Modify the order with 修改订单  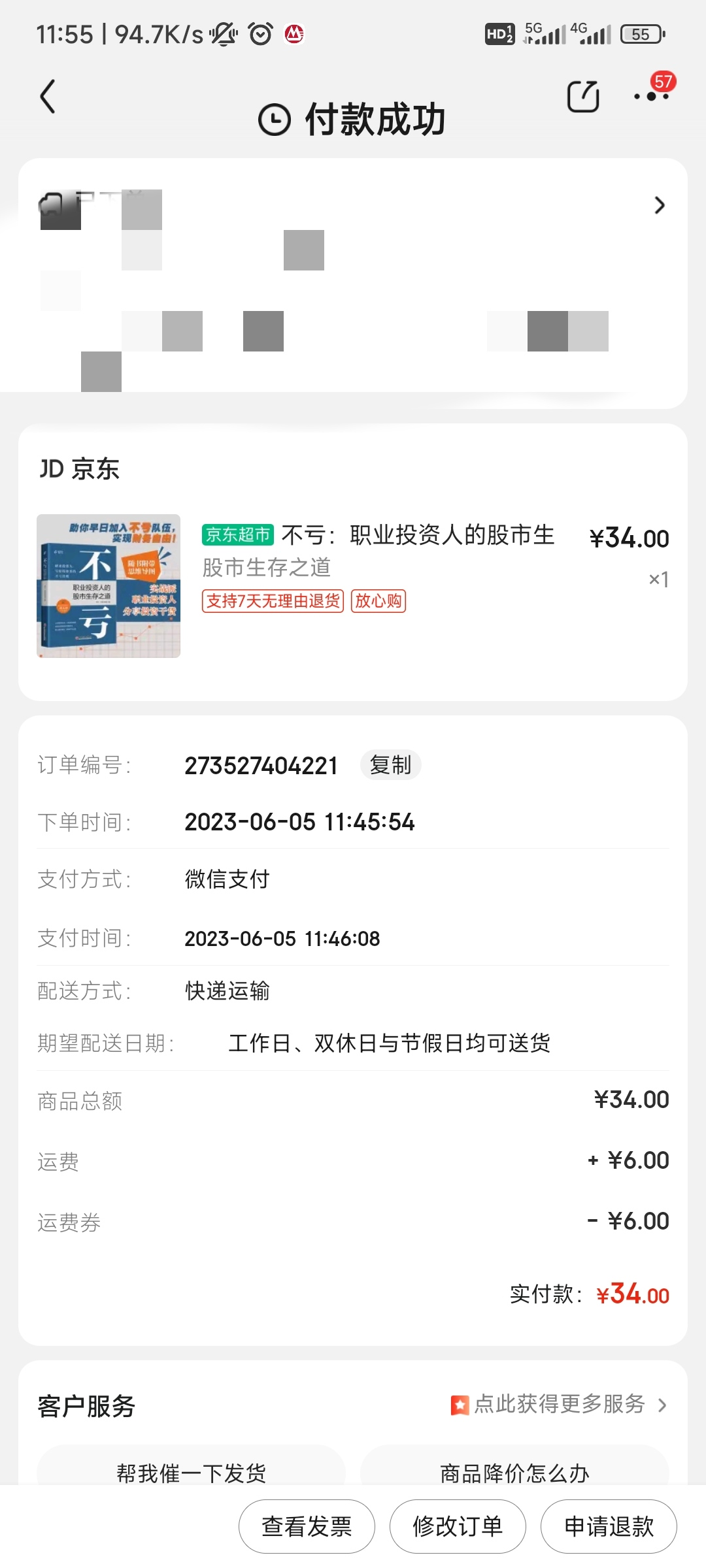458,1526
